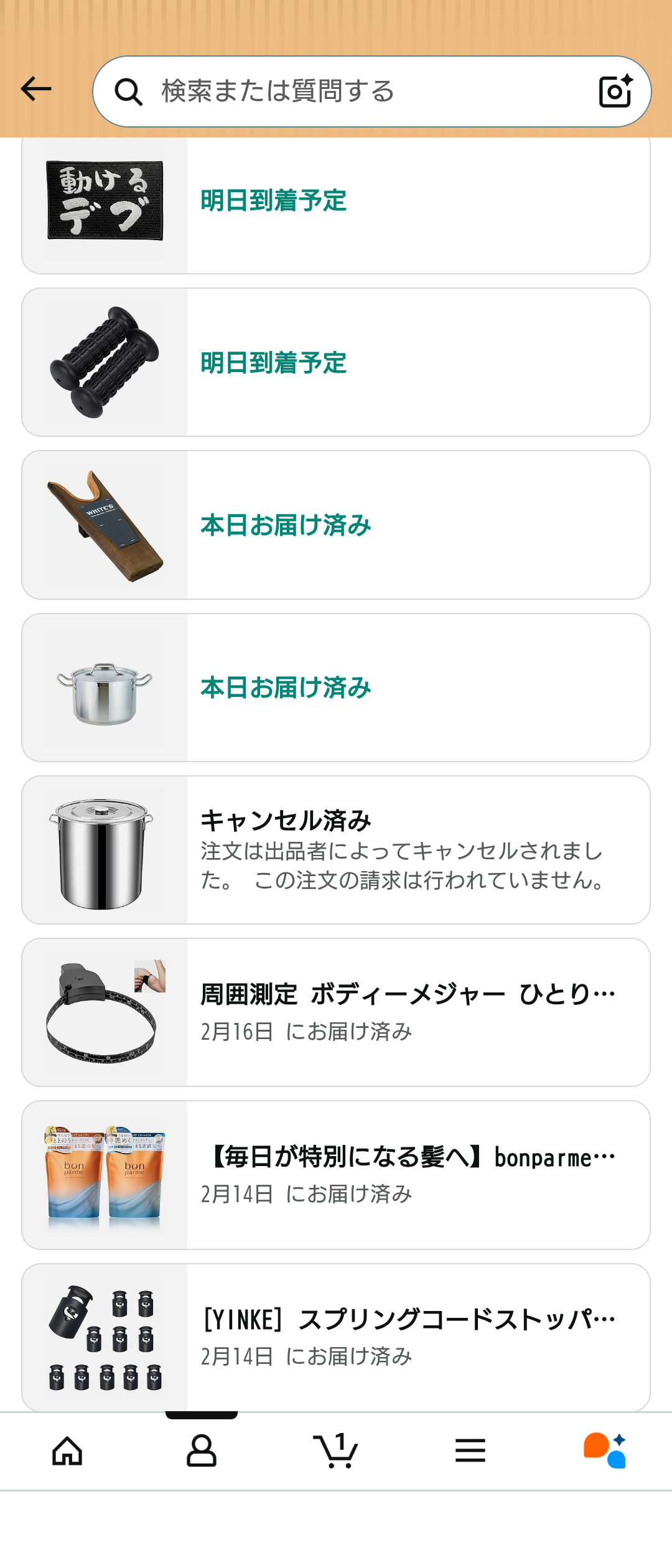Open the hamburger menu tab
672x1568 pixels.
(x=470, y=1451)
